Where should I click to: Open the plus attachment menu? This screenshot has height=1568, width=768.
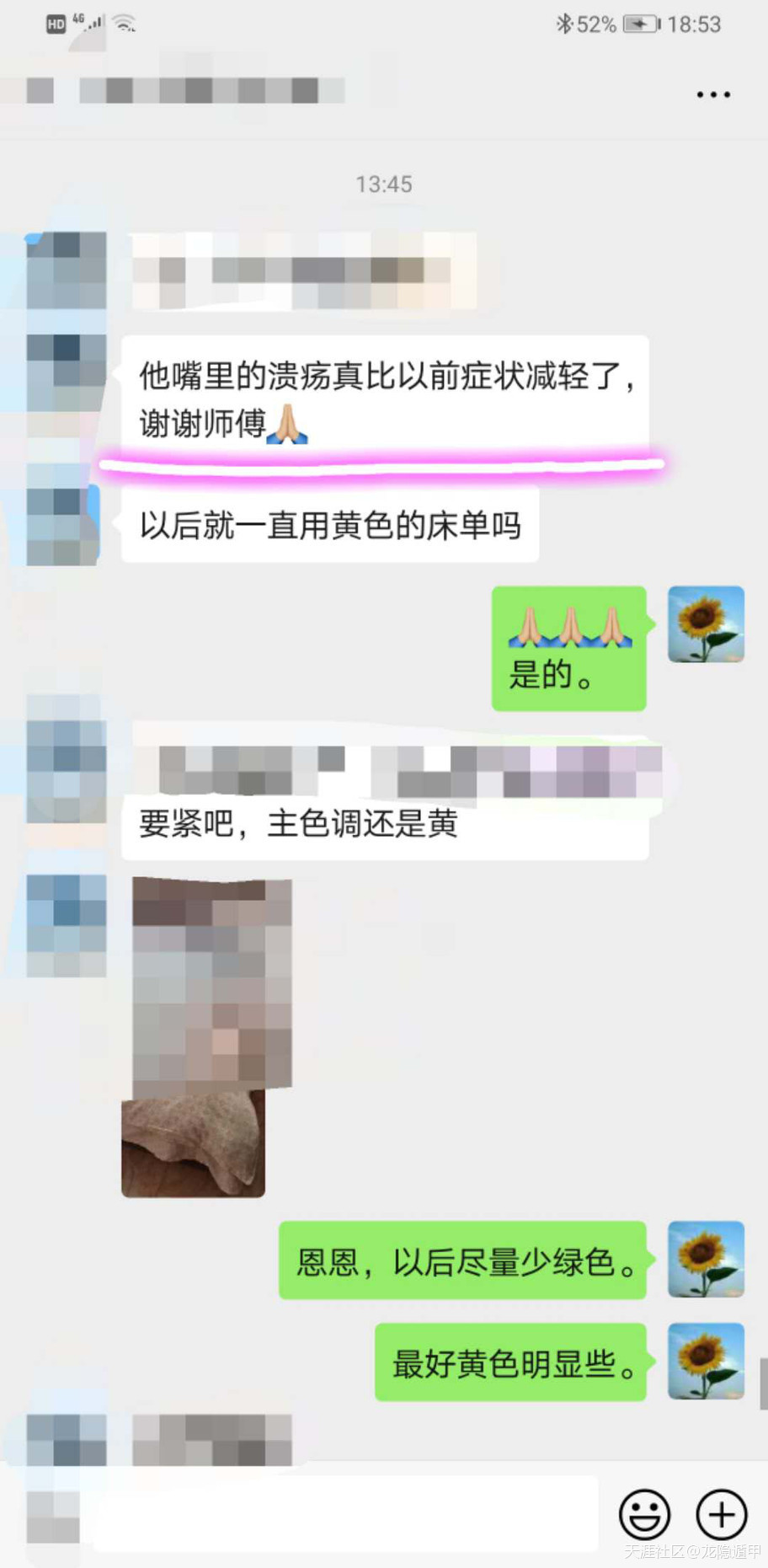tap(721, 1514)
